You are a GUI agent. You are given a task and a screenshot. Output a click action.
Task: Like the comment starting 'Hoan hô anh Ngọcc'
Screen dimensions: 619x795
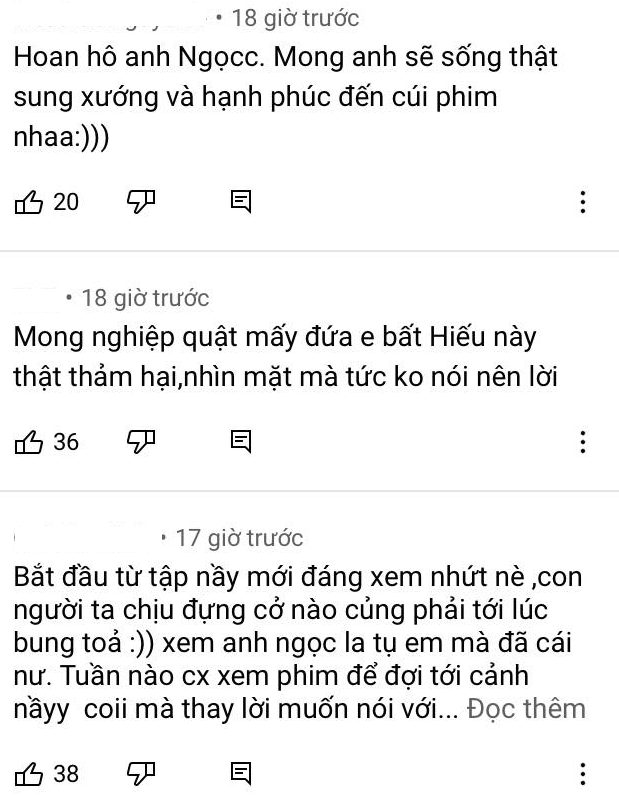[x=29, y=203]
